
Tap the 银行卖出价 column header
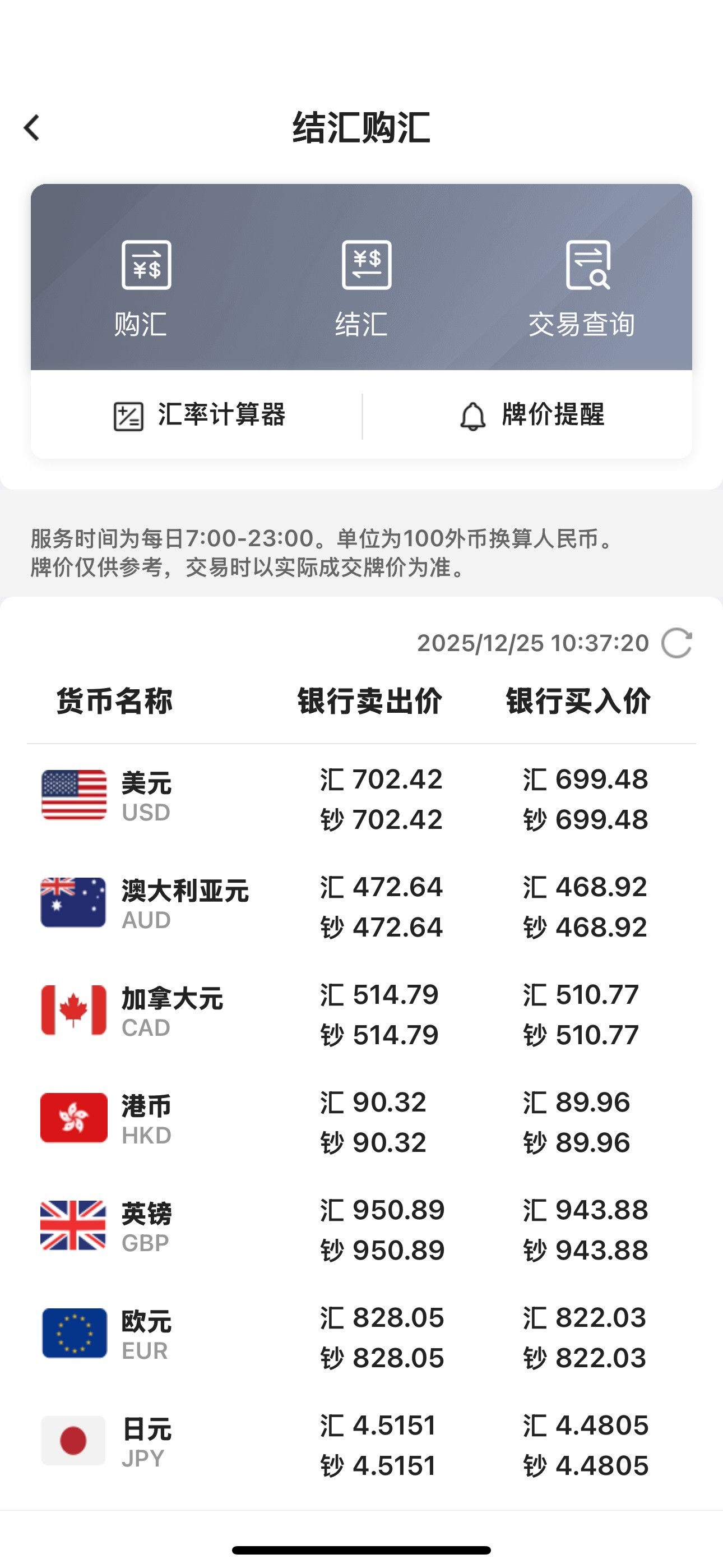pyautogui.click(x=368, y=701)
